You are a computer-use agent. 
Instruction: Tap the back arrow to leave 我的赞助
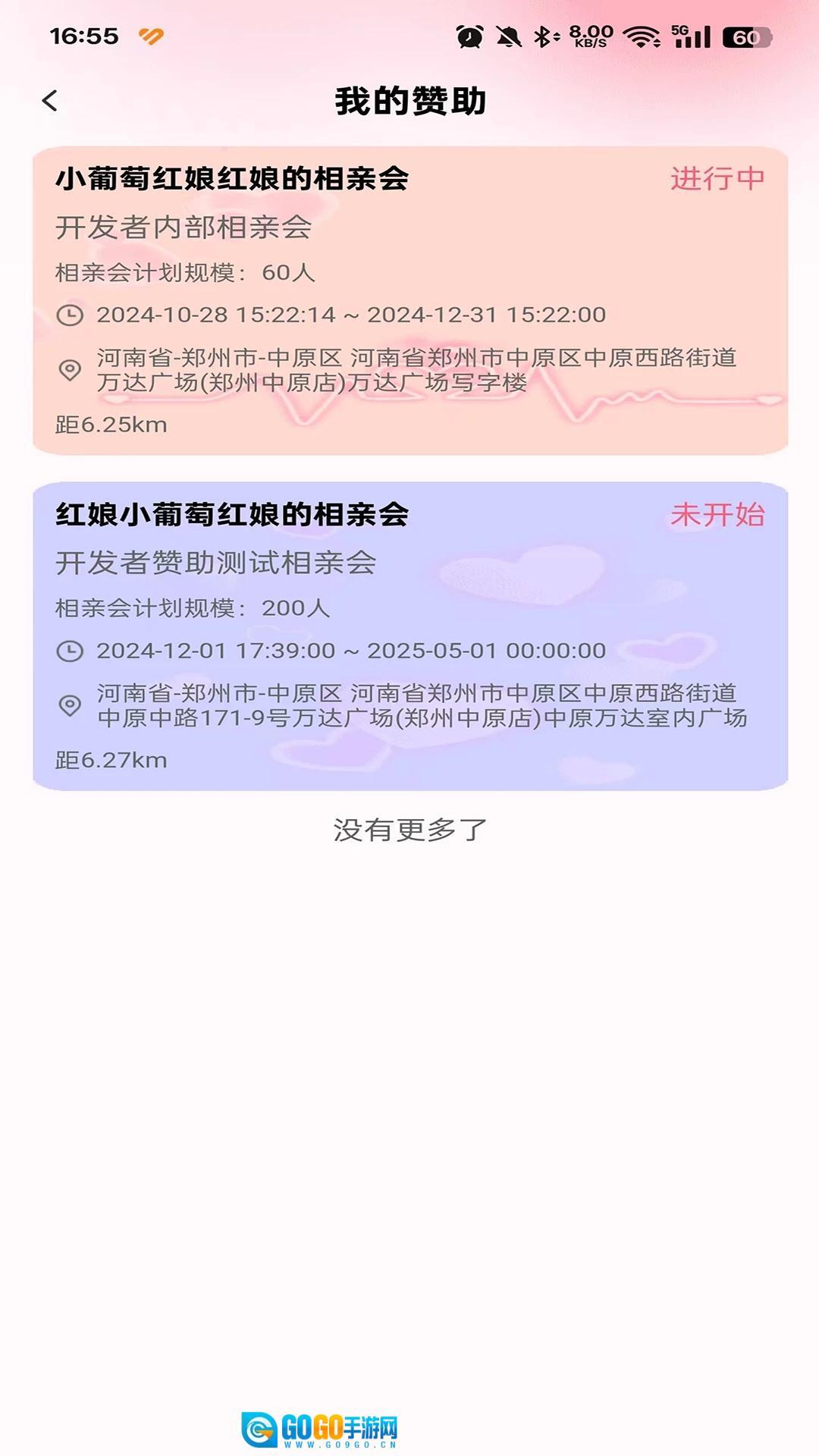click(51, 99)
